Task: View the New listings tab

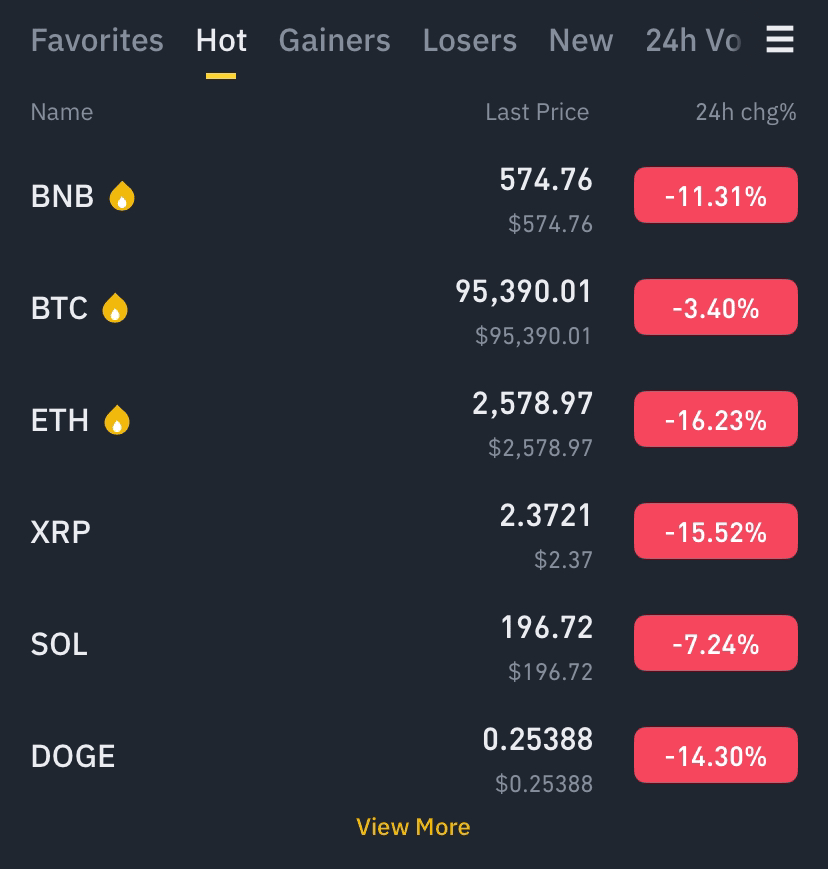Action: tap(580, 40)
